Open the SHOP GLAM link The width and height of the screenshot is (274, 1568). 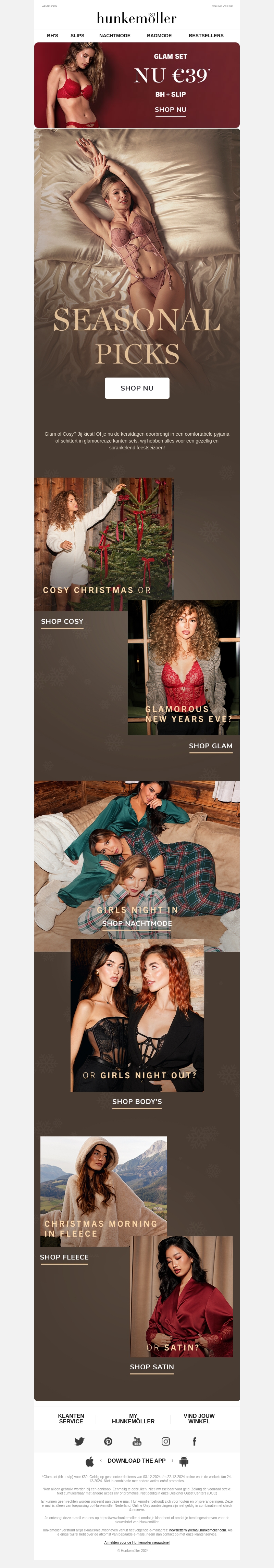(x=211, y=746)
